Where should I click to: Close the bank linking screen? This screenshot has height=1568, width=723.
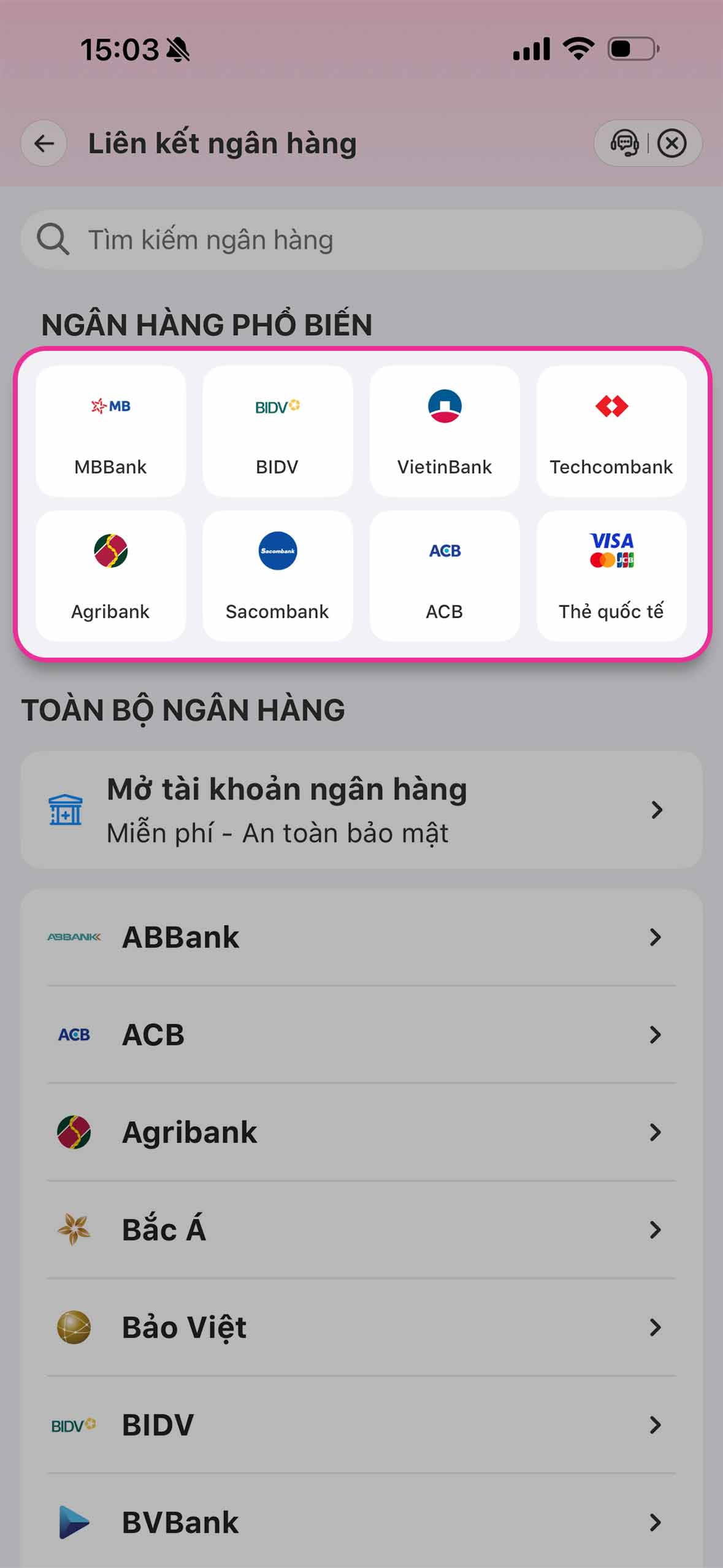point(672,144)
